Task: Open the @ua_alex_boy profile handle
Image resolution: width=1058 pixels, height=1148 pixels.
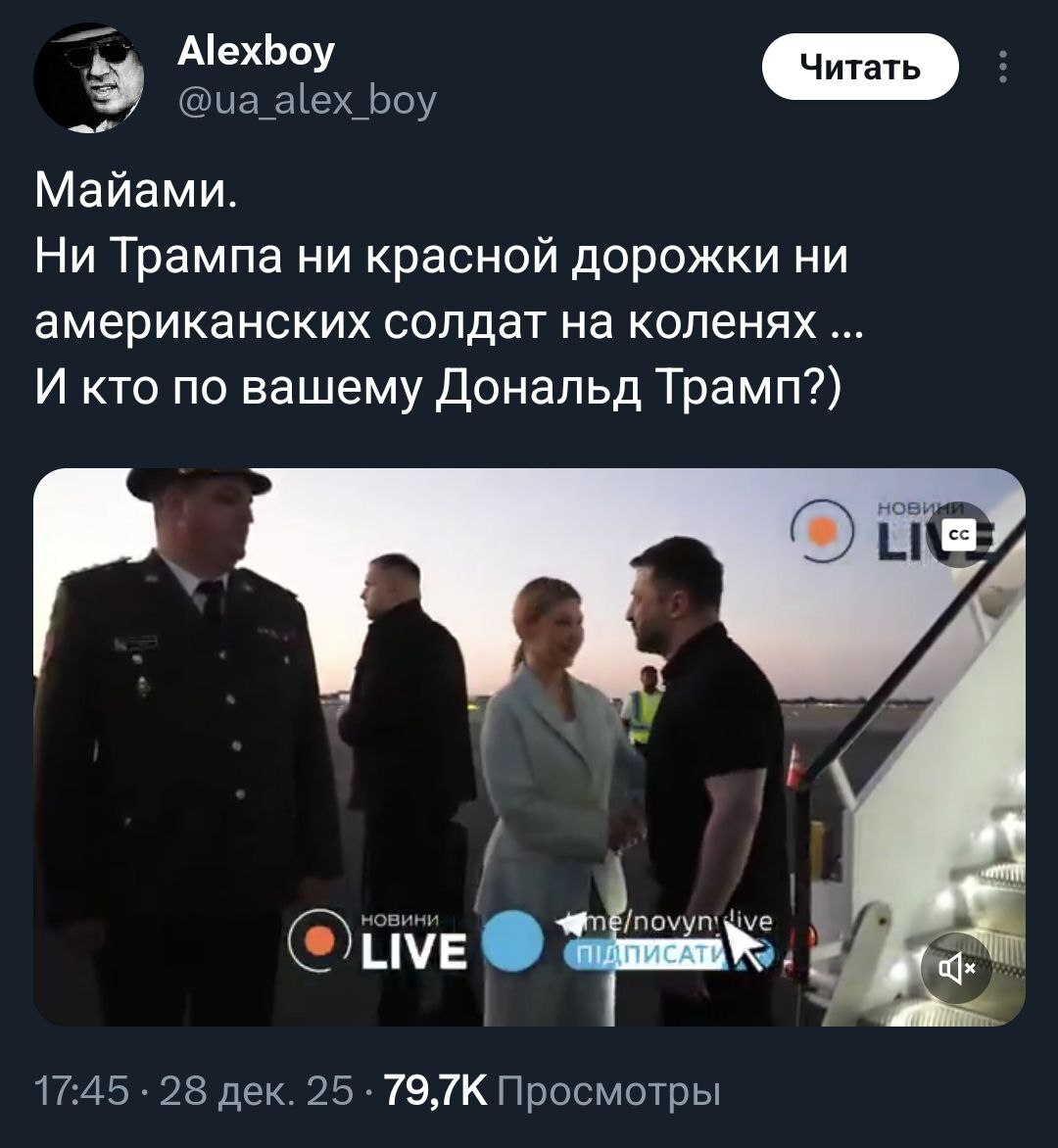Action: click(307, 99)
